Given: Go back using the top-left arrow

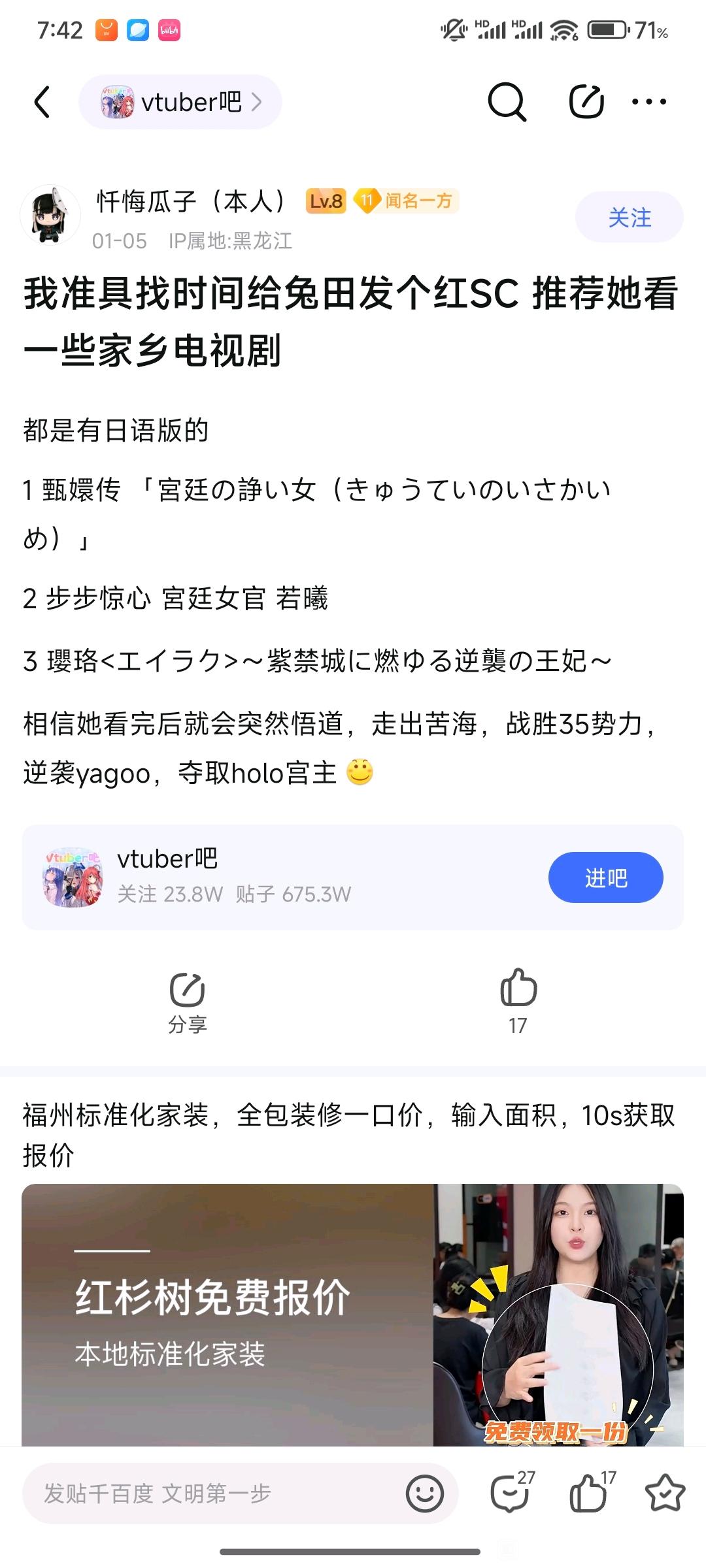Looking at the screenshot, I should [x=42, y=102].
